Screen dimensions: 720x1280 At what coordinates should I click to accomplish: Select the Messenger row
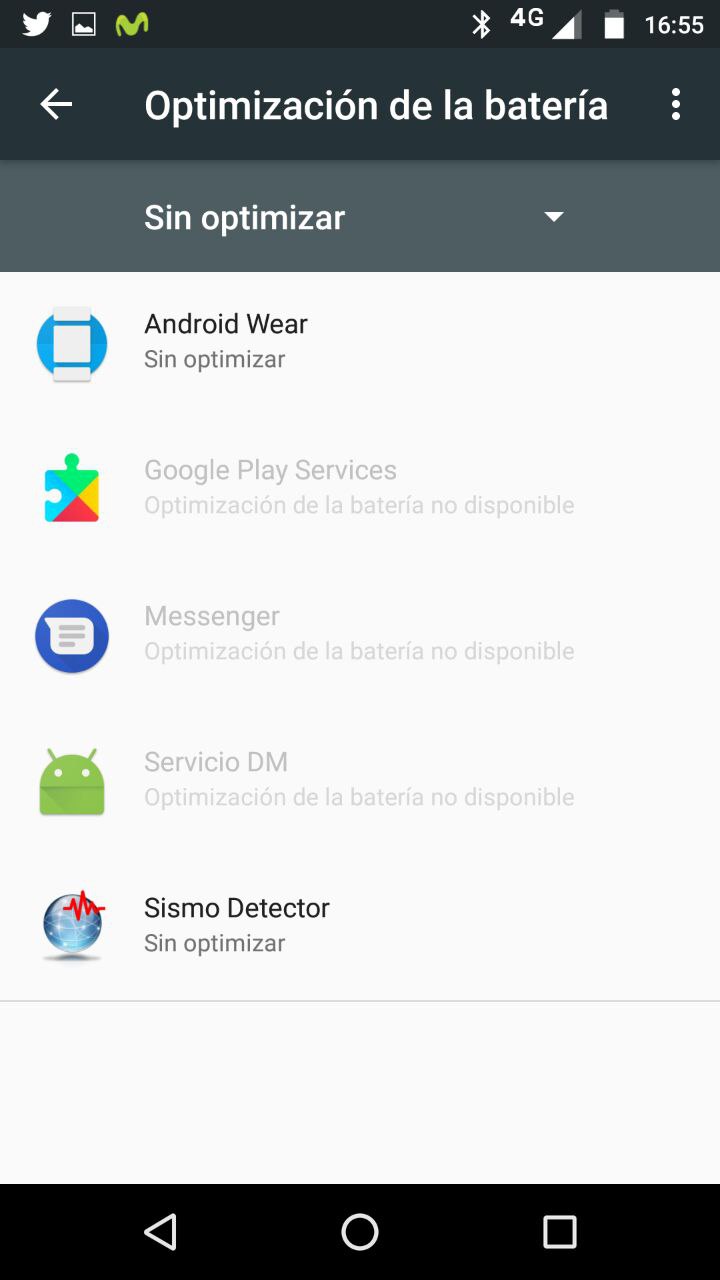(360, 634)
